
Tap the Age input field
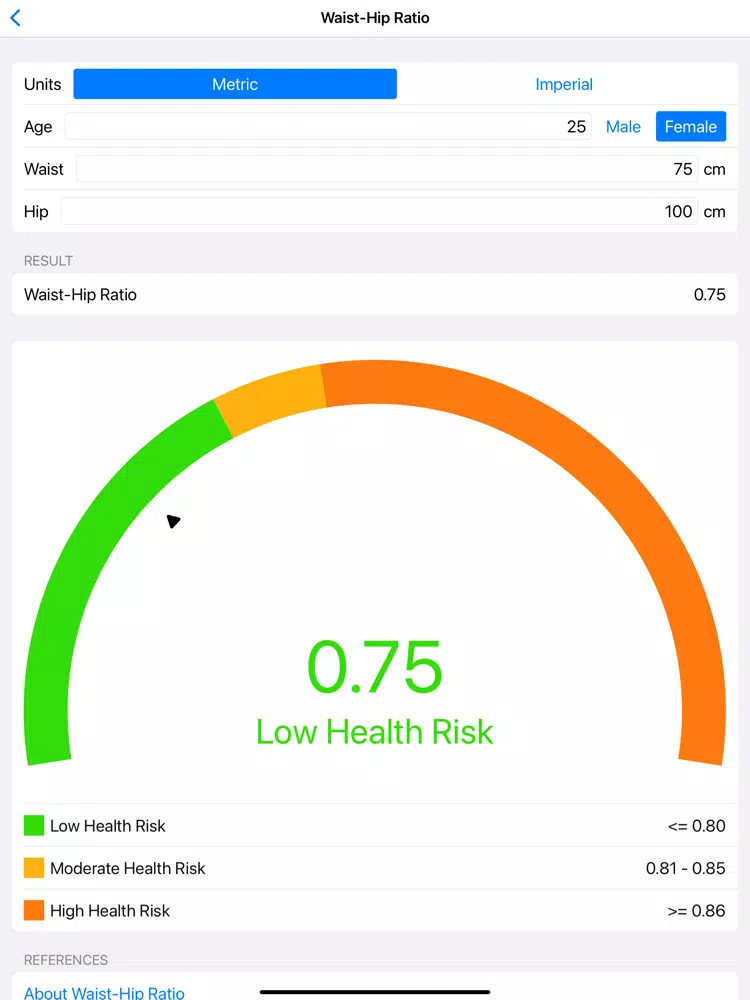coord(328,127)
